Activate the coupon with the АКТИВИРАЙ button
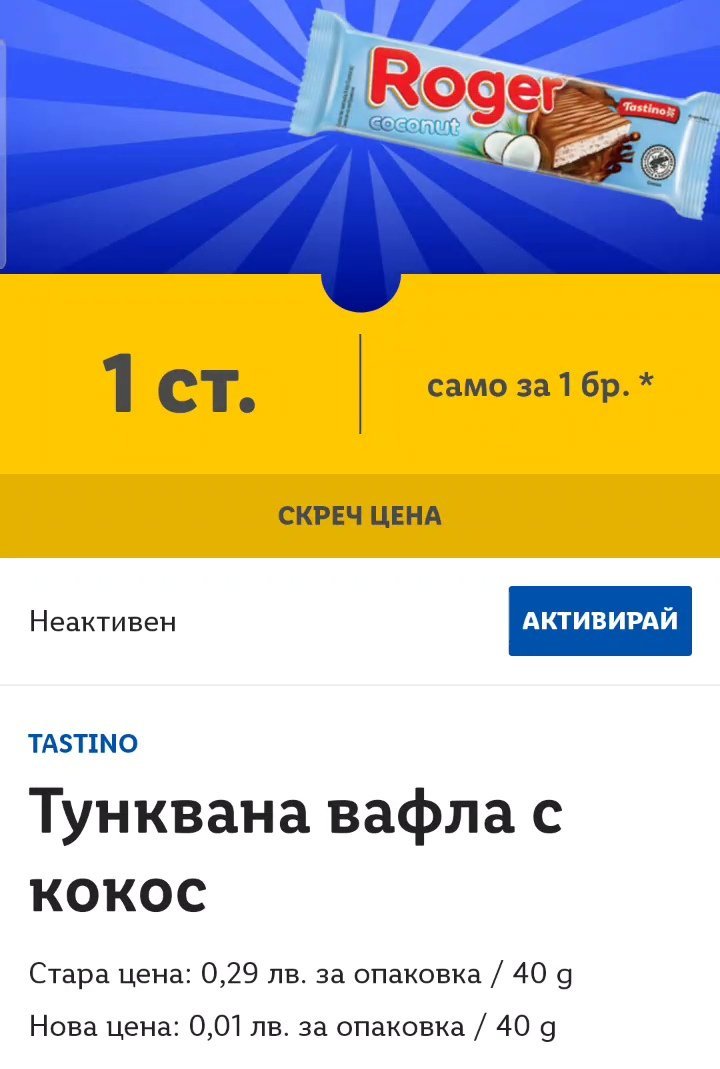 click(600, 621)
